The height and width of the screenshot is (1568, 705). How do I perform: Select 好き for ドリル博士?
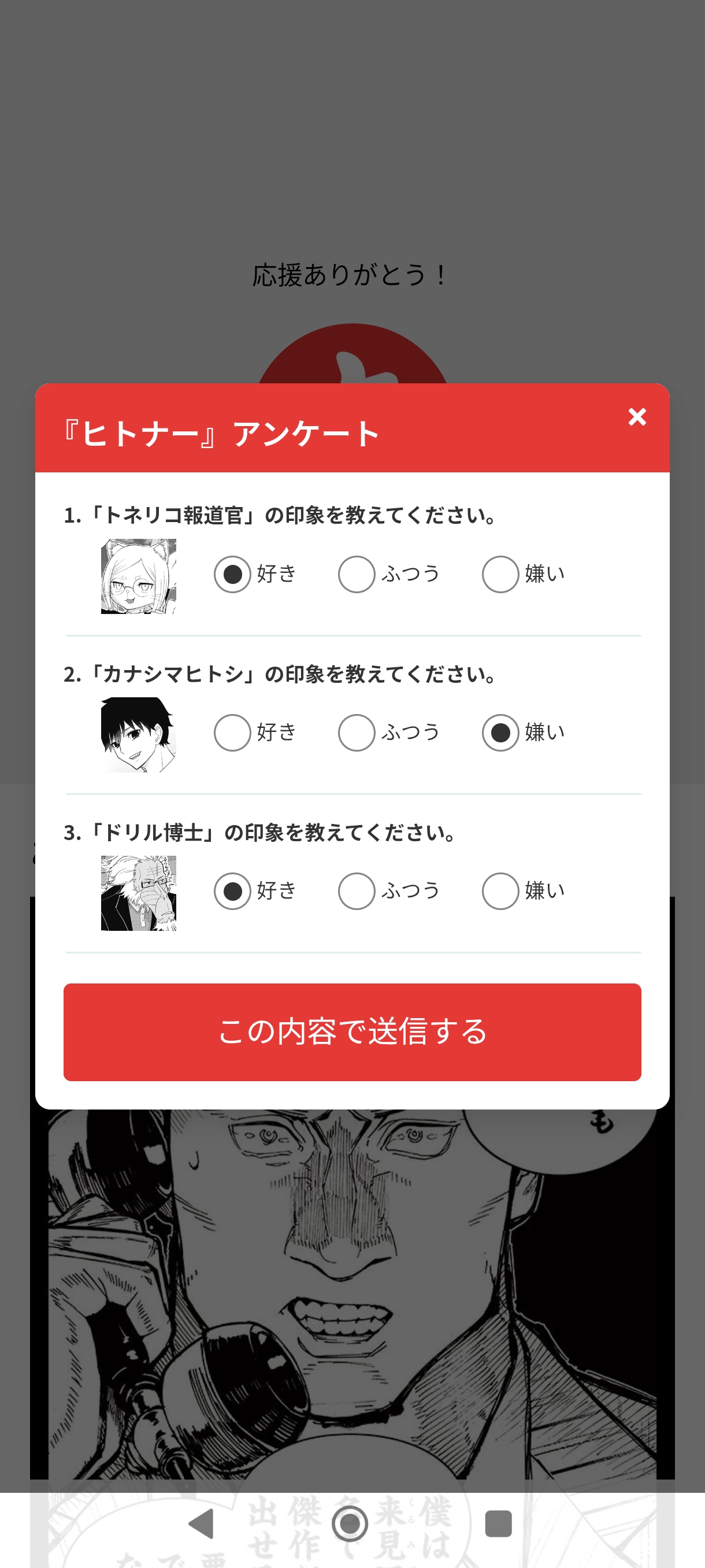click(x=232, y=891)
